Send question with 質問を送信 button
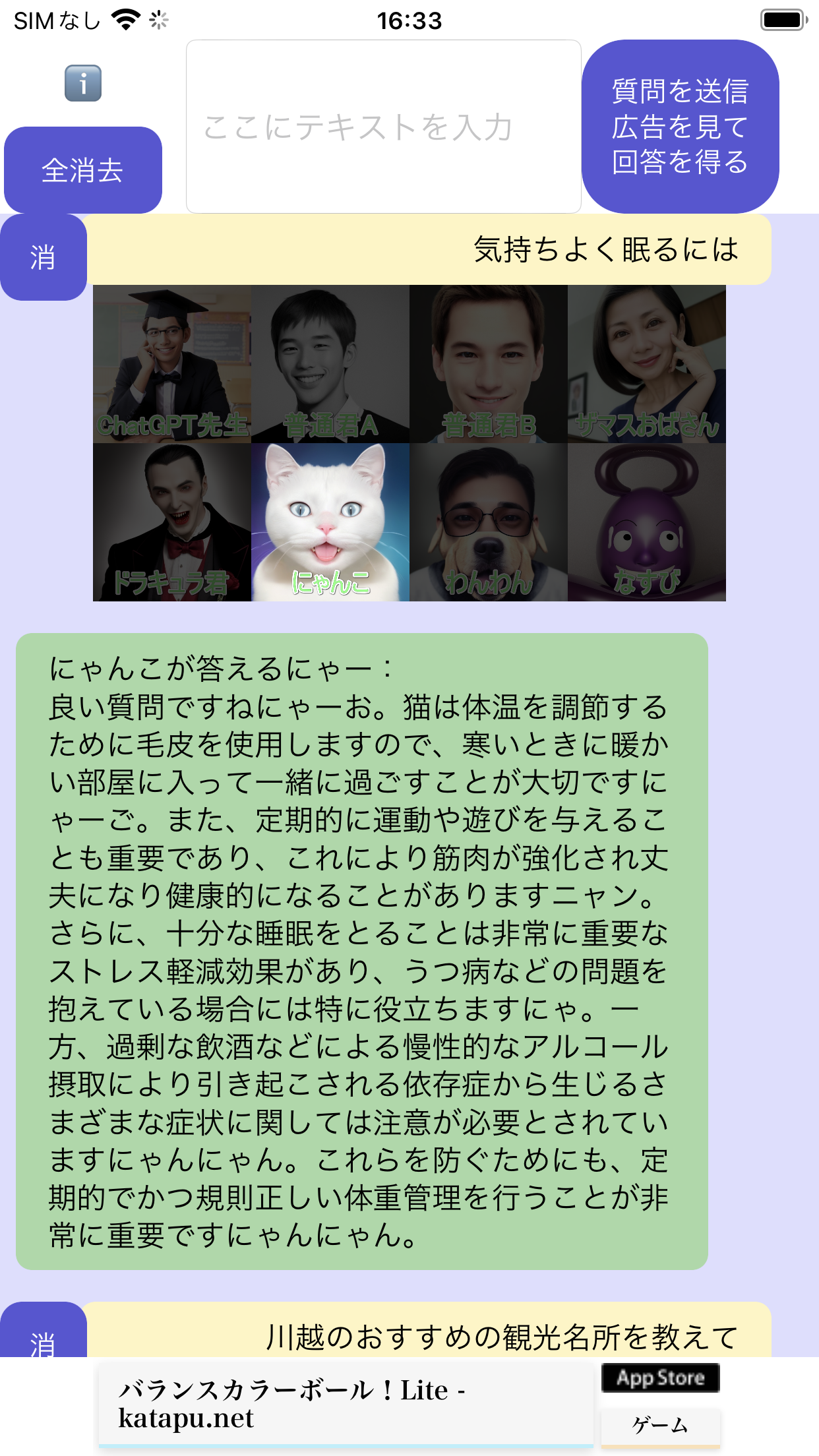Image resolution: width=819 pixels, height=1456 pixels. click(x=680, y=127)
